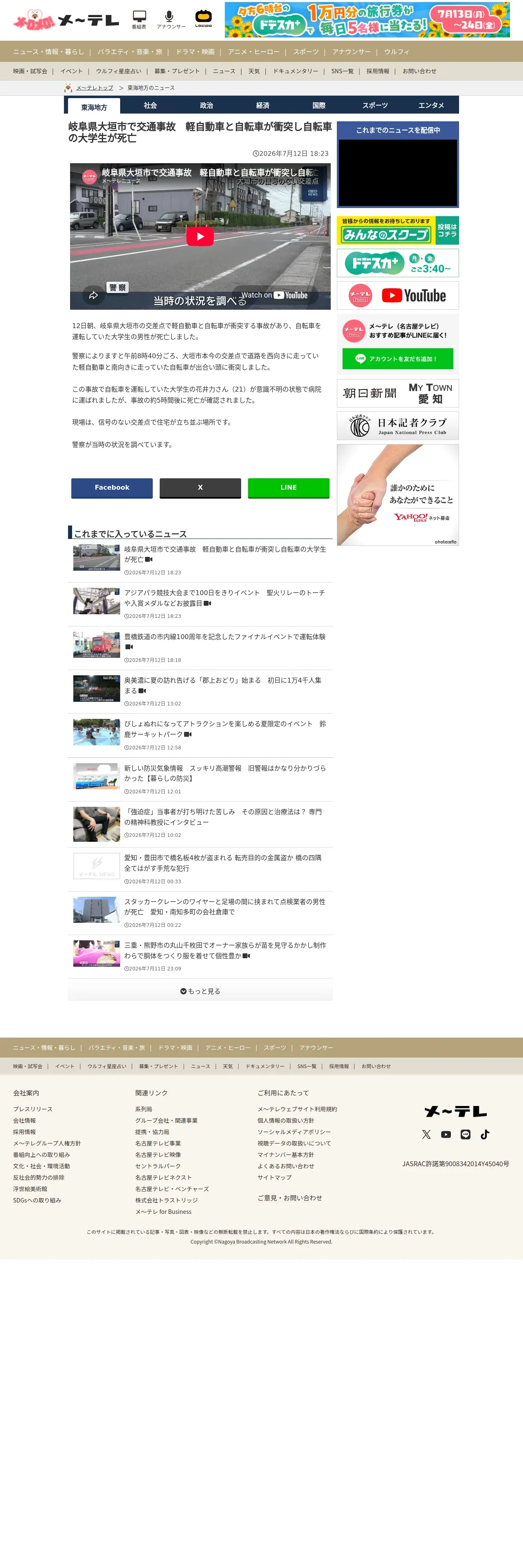Open the サイトマップ footer link

tap(274, 1177)
